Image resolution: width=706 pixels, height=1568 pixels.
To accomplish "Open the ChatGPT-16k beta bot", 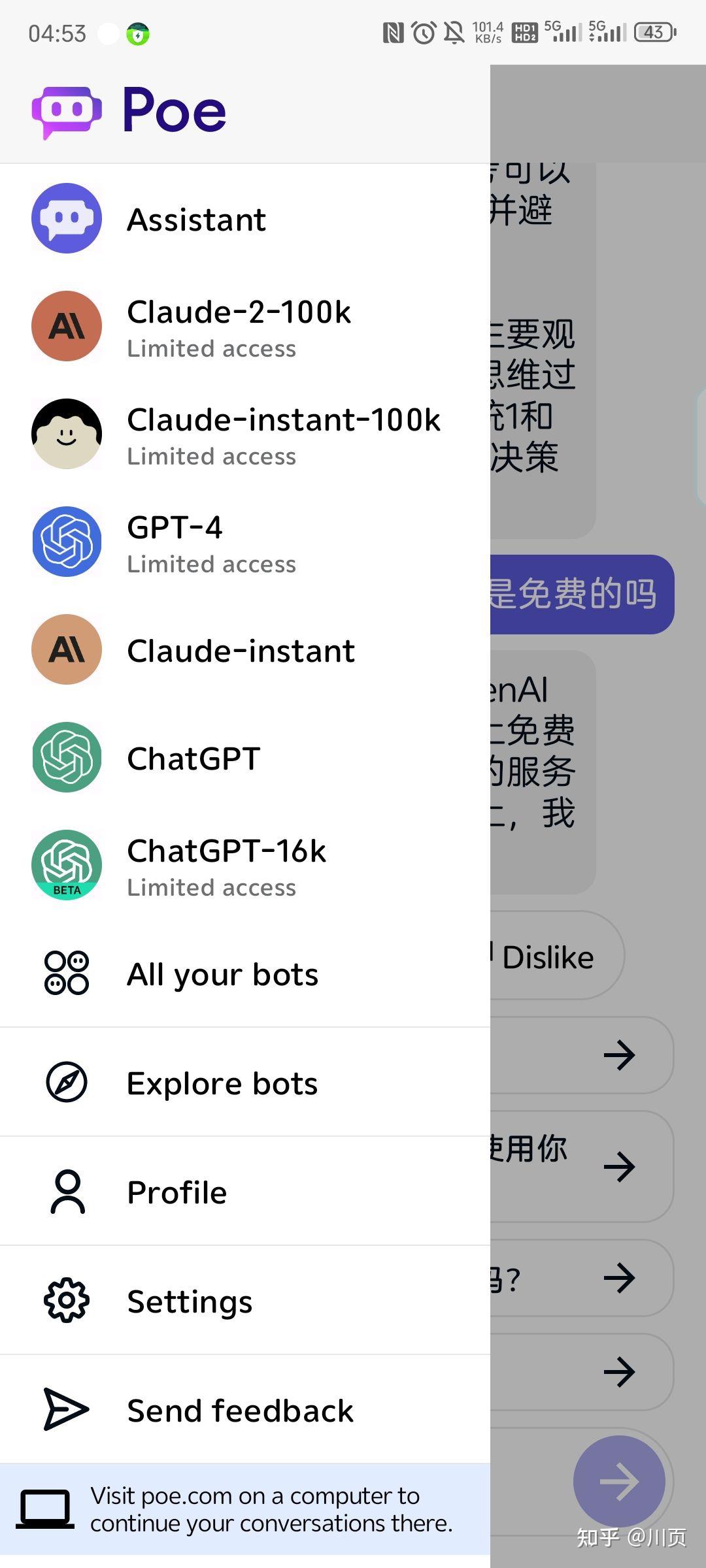I will 226,866.
